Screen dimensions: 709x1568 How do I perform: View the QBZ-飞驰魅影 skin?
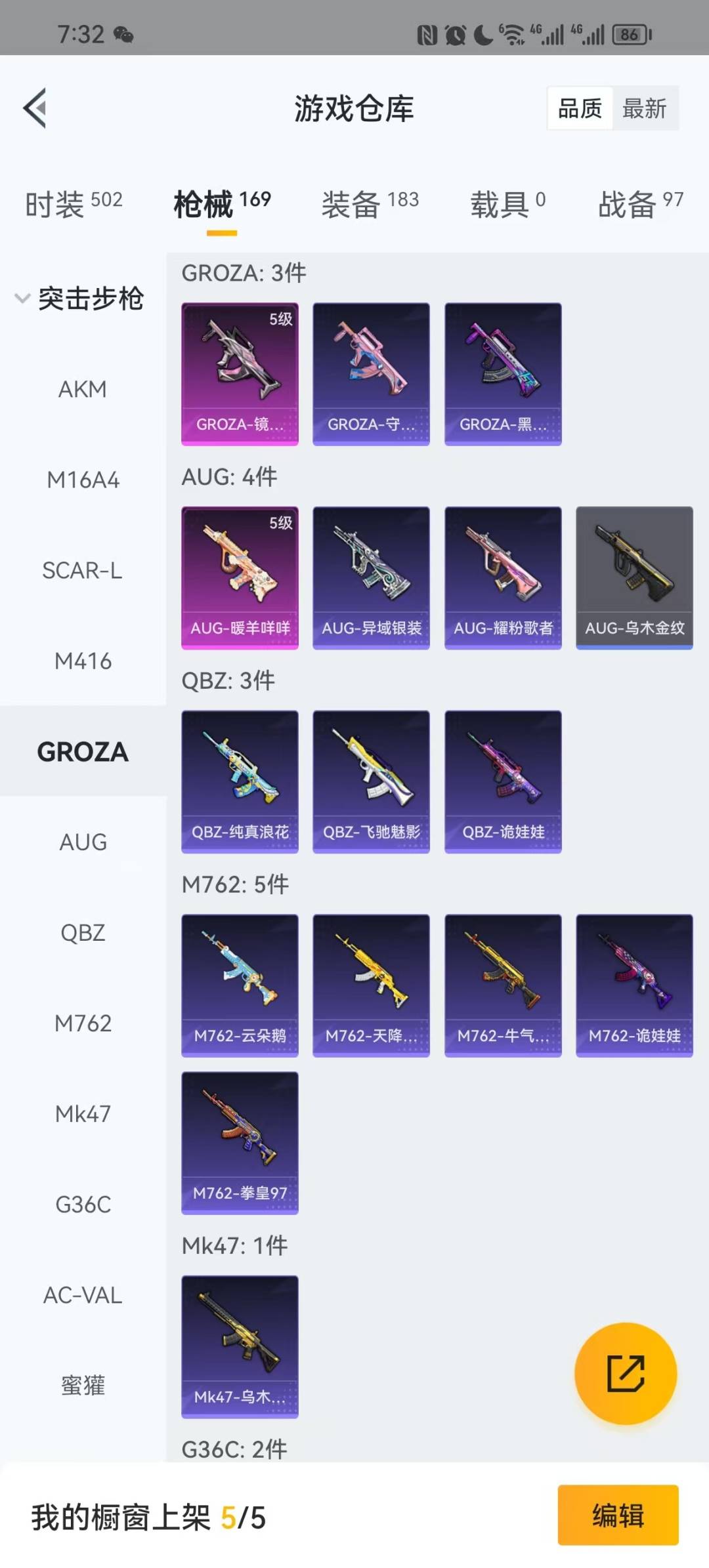click(x=371, y=782)
